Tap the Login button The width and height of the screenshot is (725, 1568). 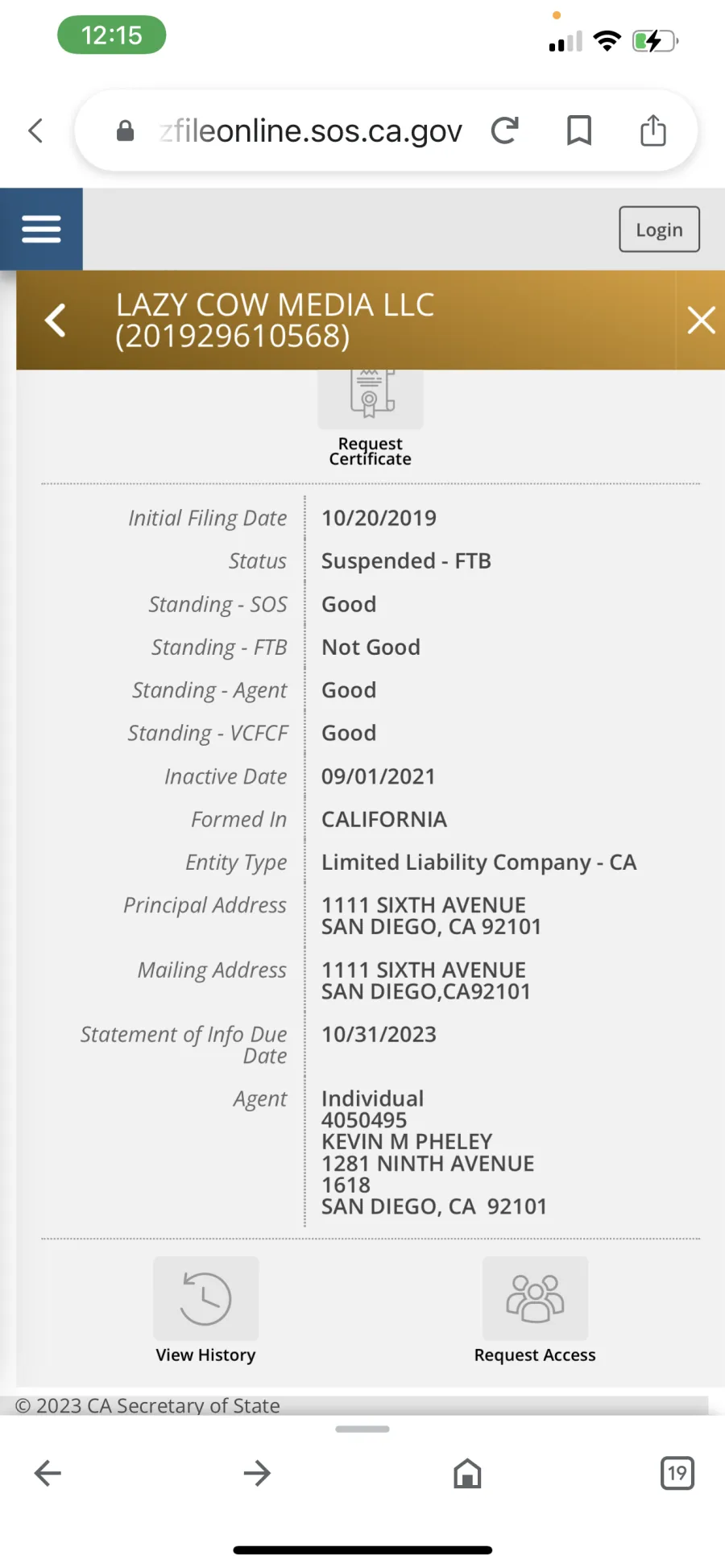[x=659, y=230]
